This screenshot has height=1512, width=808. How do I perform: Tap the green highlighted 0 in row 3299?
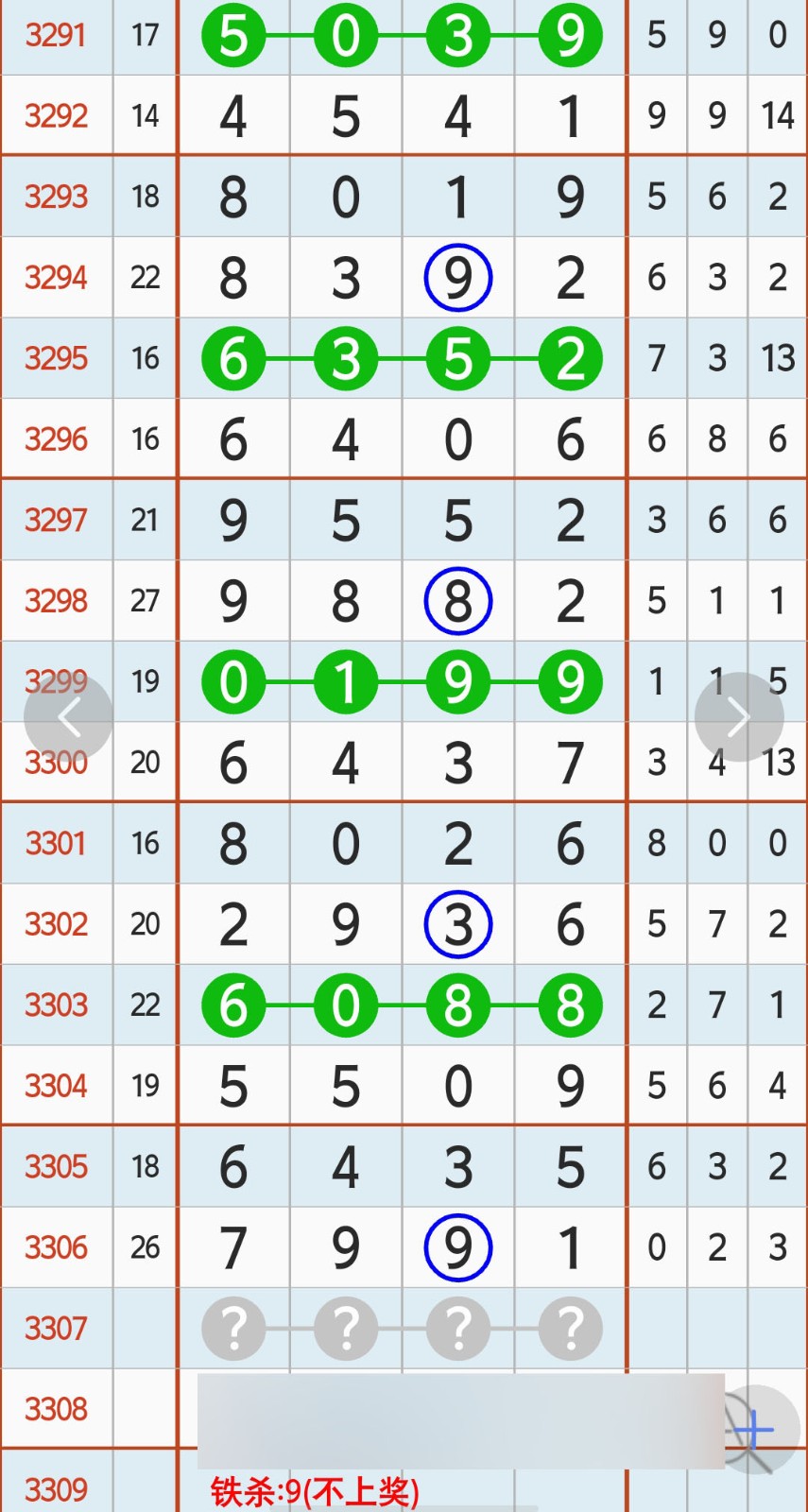[x=233, y=681]
